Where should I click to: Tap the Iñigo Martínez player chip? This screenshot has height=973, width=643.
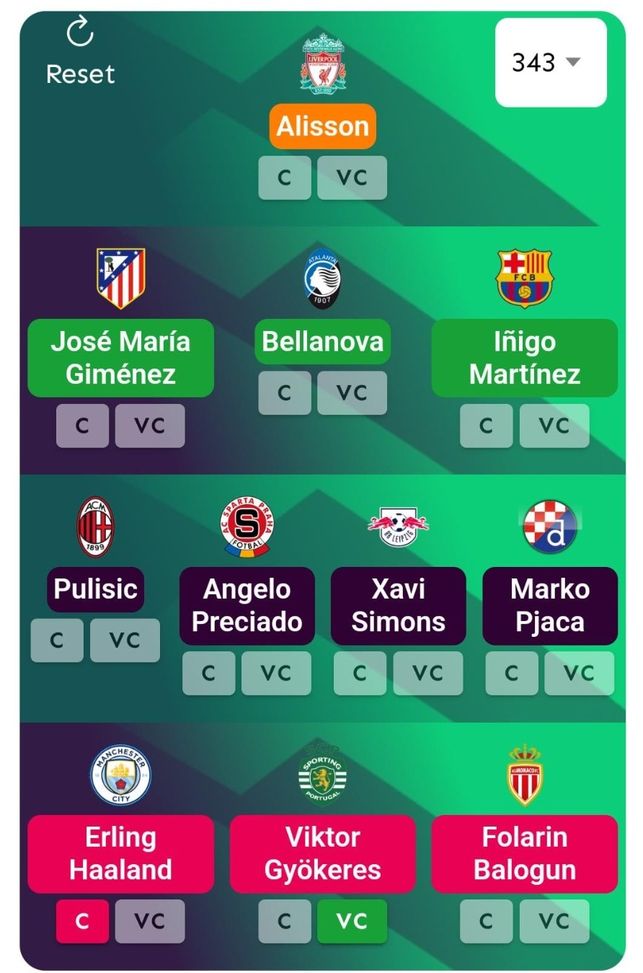click(524, 358)
